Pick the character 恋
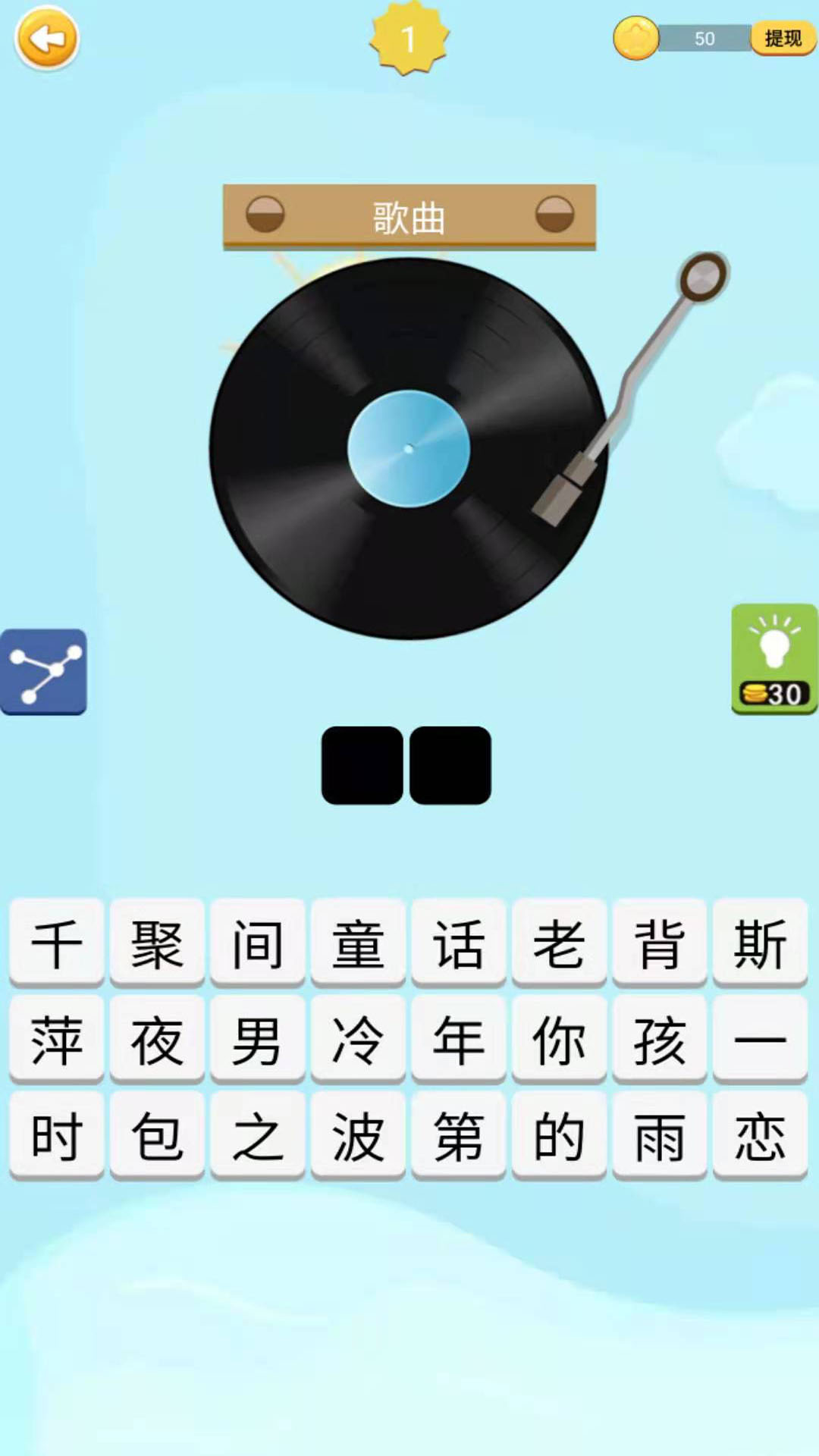This screenshot has height=1456, width=819. (x=760, y=1136)
